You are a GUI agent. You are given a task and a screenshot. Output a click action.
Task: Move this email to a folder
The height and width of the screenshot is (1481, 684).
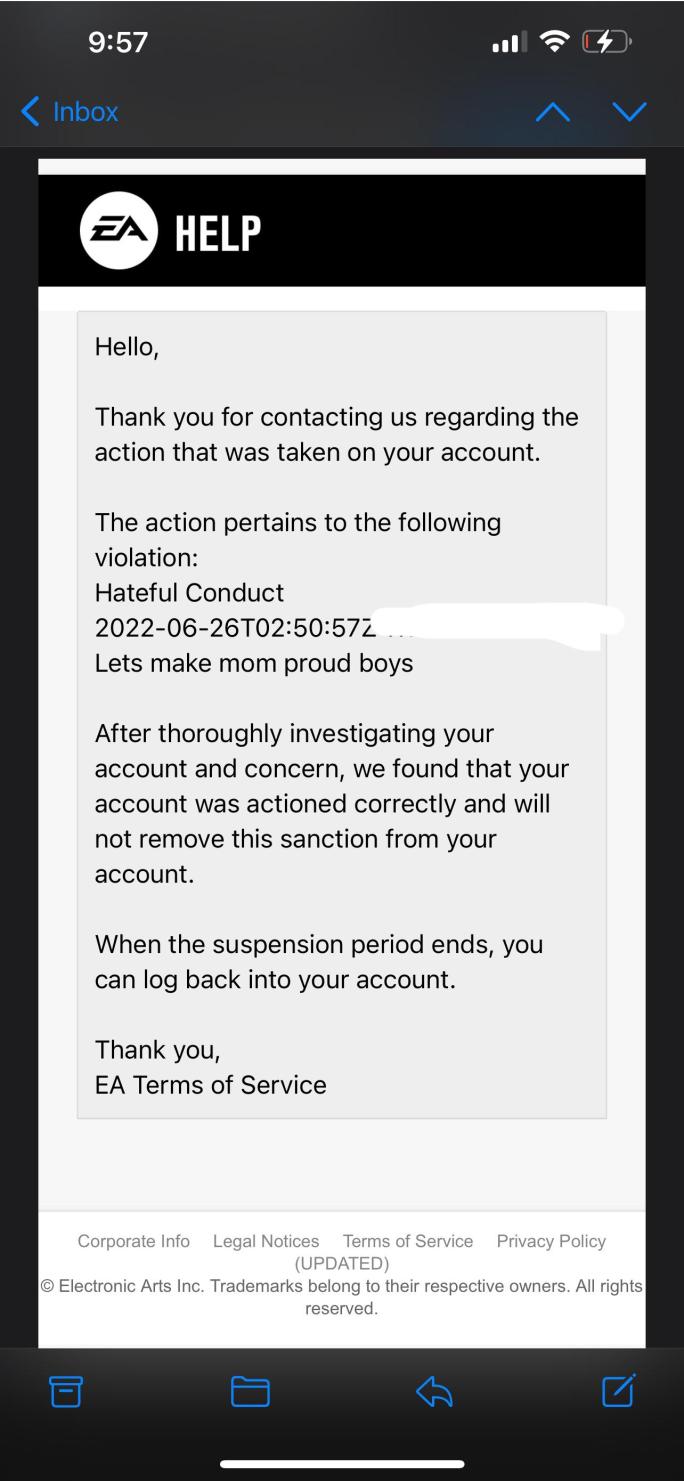(250, 1391)
